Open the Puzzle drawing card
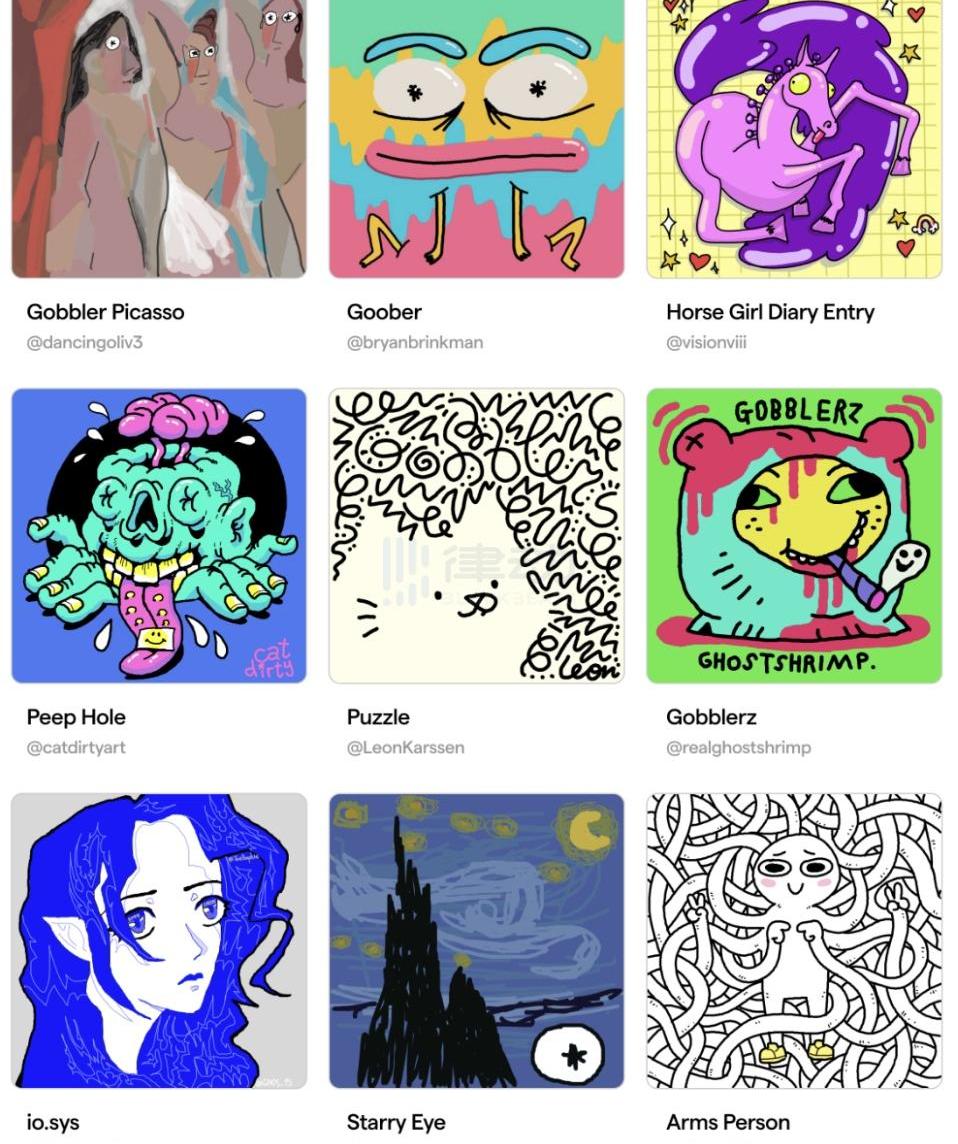The width and height of the screenshot is (958, 1144). 476,535
